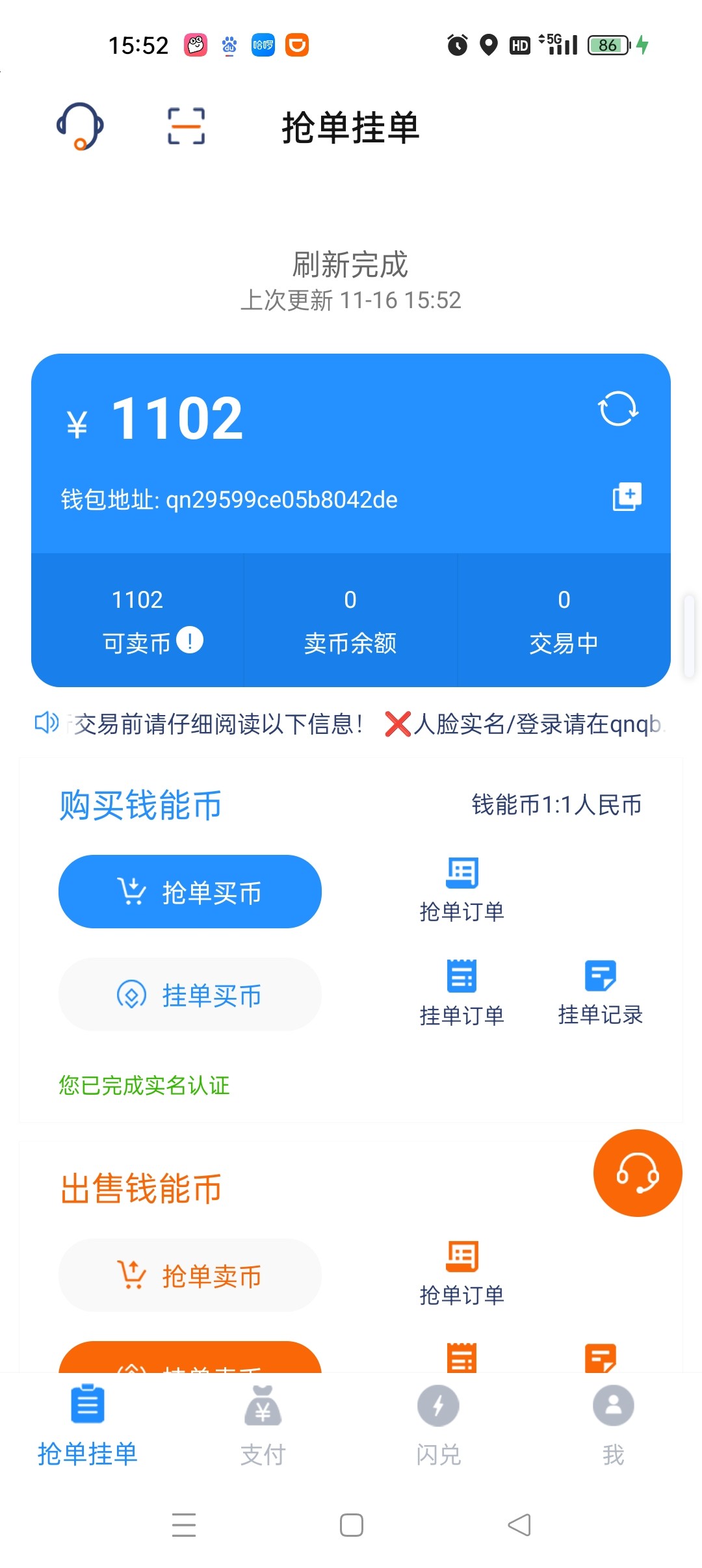This screenshot has height=1568, width=702.
Task: Open customer service headset icon in header
Action: [x=80, y=126]
